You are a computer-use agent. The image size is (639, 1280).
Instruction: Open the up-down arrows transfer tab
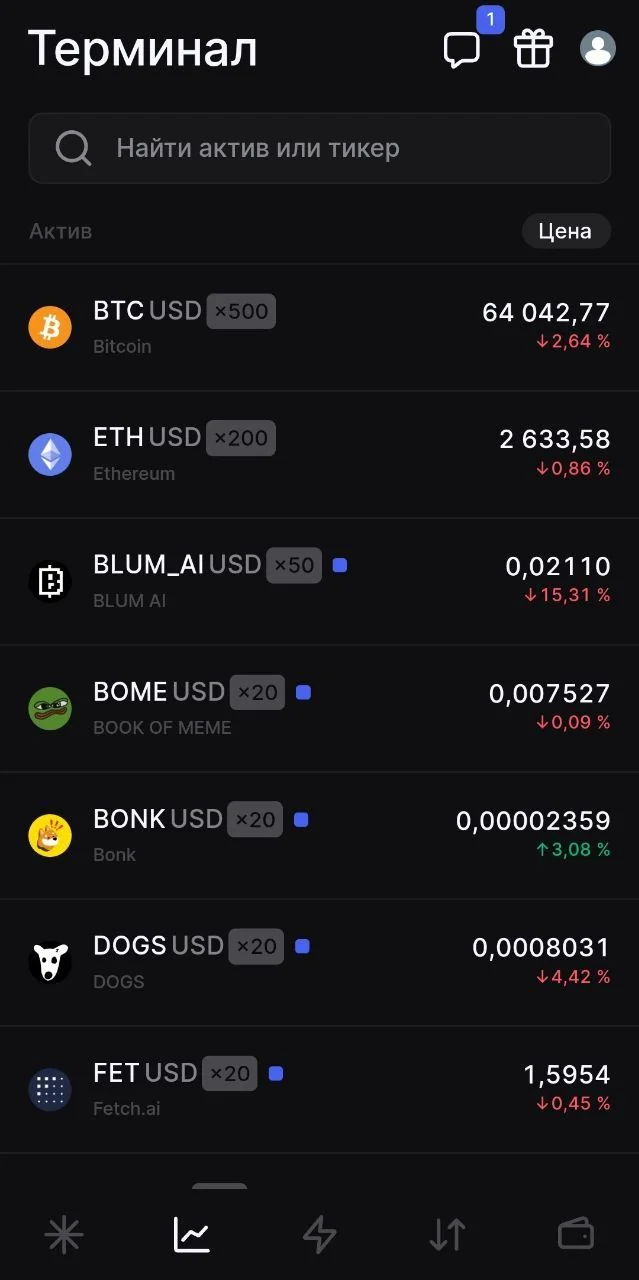pyautogui.click(x=447, y=1236)
